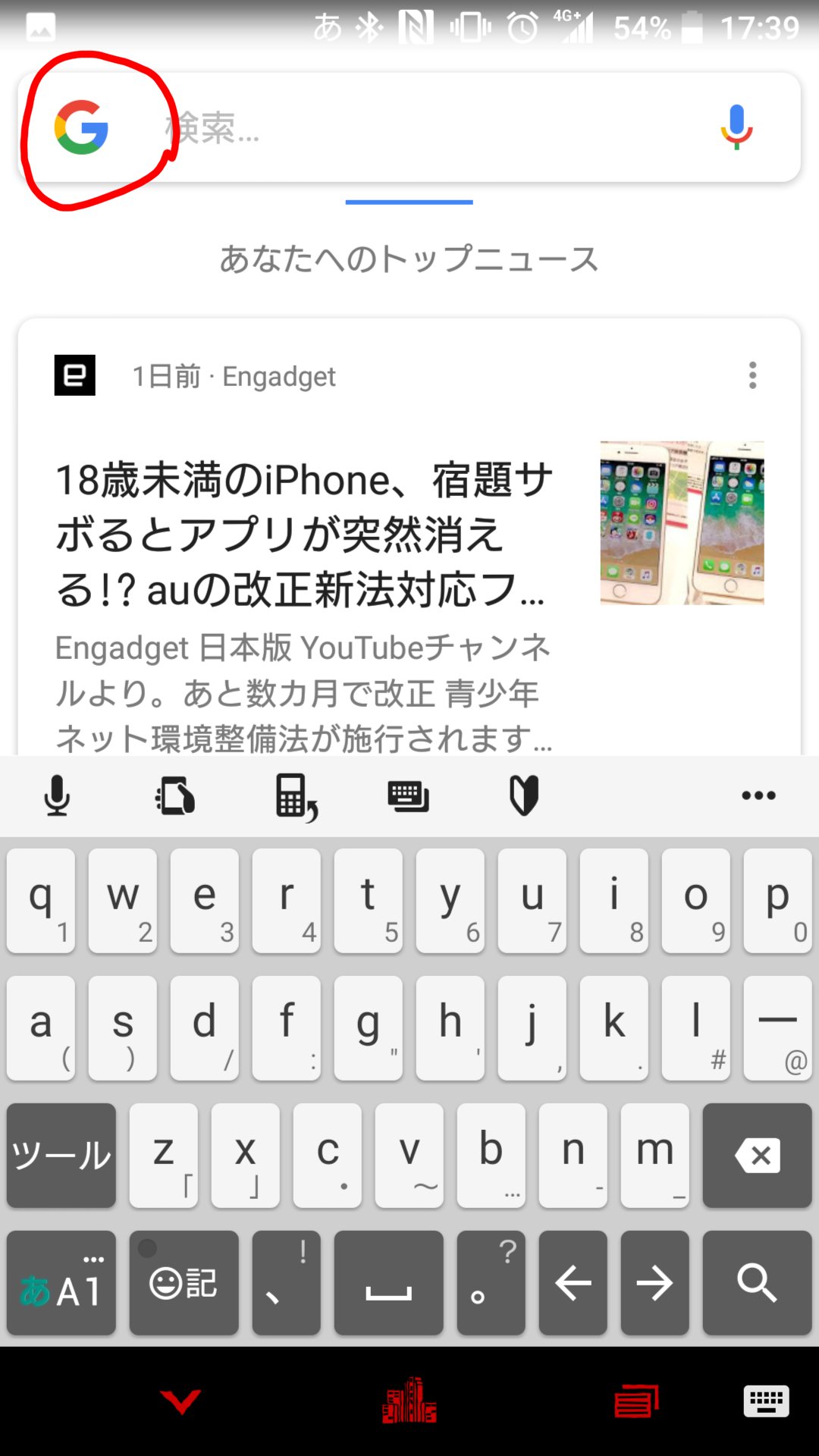Hide the keyboard with the red down chevron
Screen dimensions: 819x1456
click(x=181, y=1401)
